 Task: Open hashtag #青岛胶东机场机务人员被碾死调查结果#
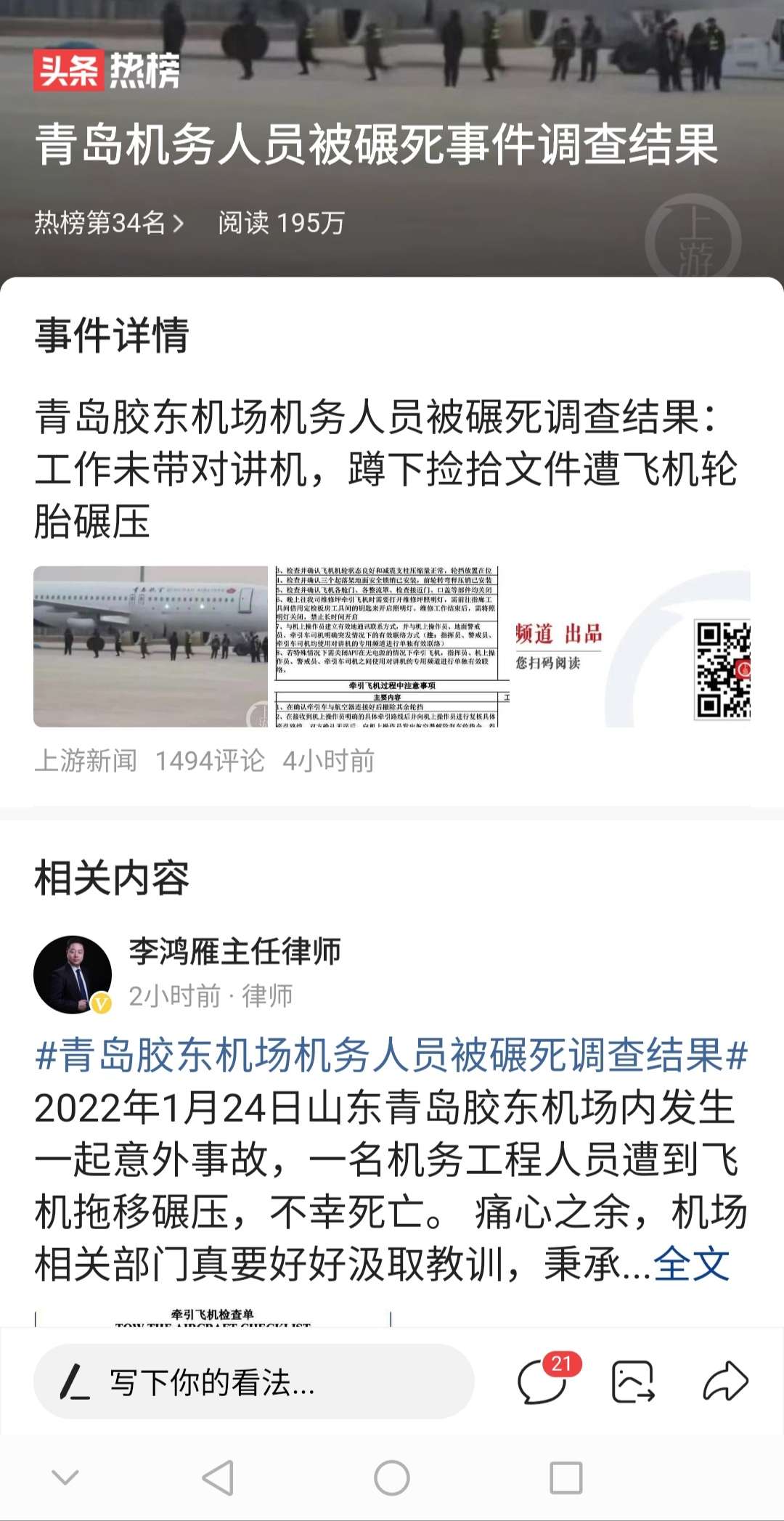point(391,1055)
